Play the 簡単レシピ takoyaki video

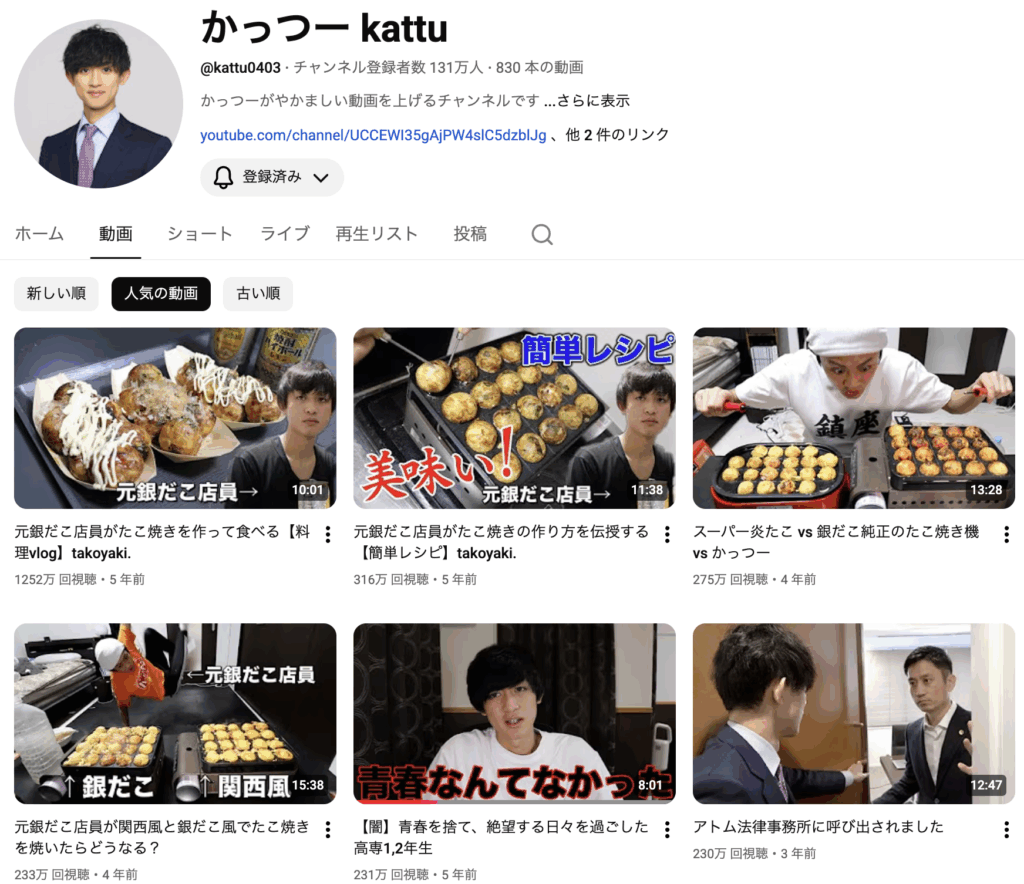click(514, 418)
